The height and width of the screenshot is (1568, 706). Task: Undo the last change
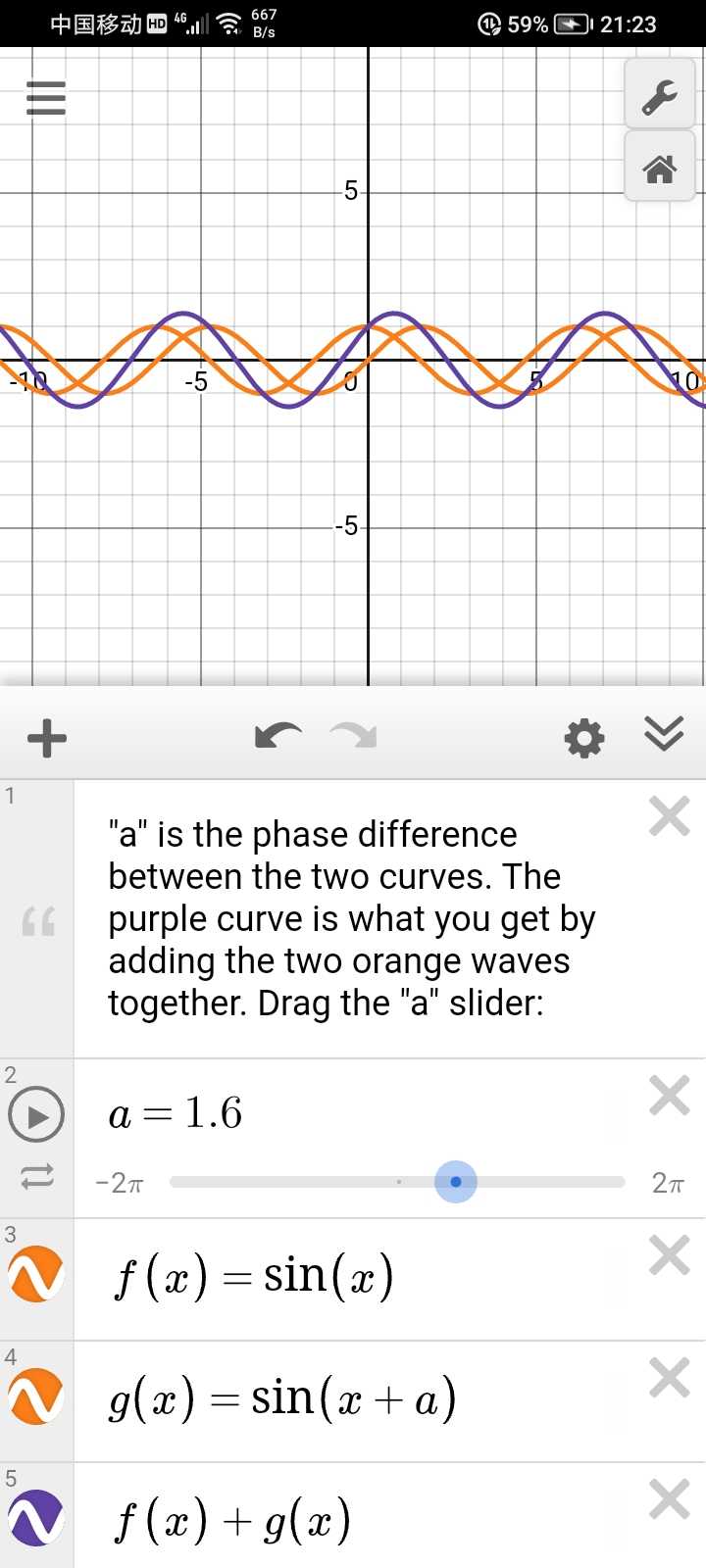pyautogui.click(x=278, y=736)
